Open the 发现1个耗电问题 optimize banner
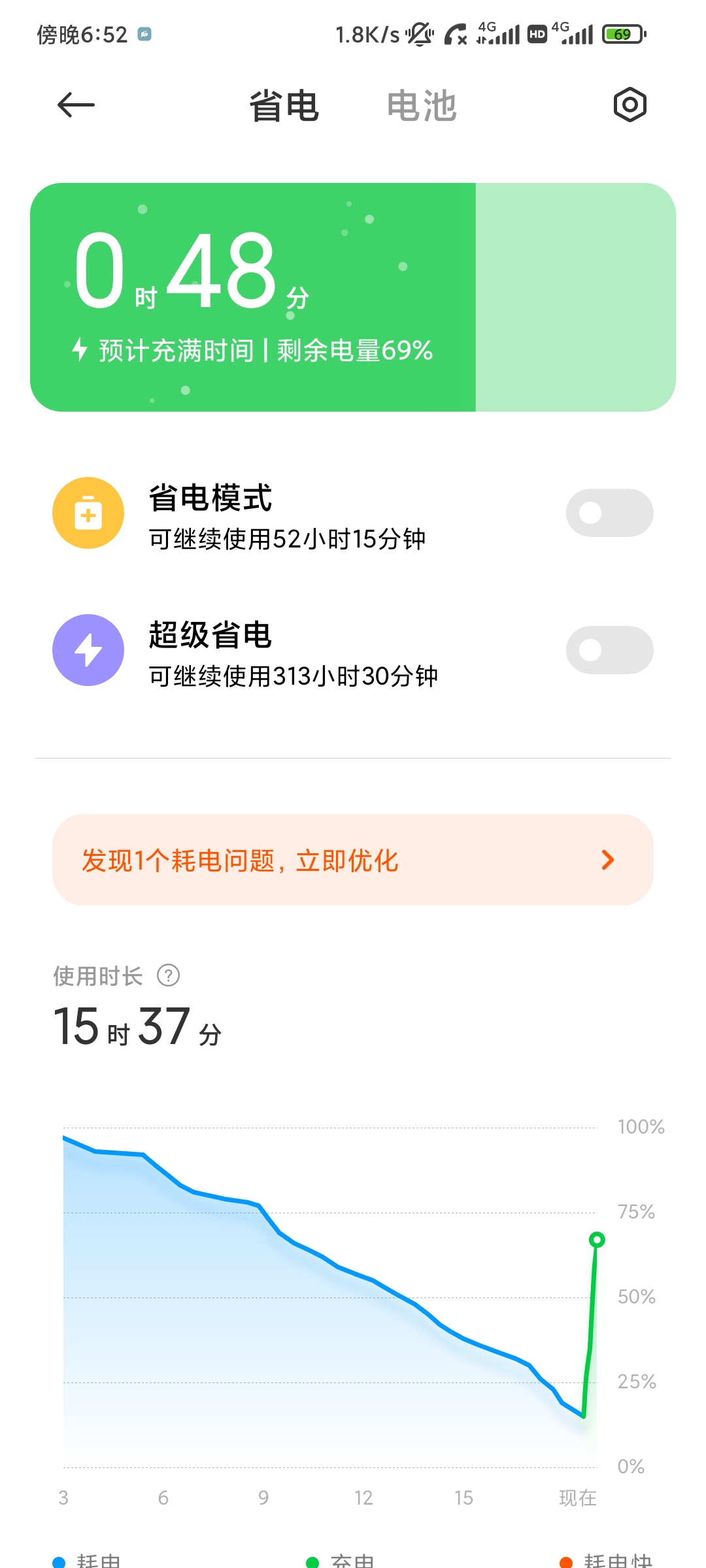Image resolution: width=706 pixels, height=1568 pixels. pos(353,860)
